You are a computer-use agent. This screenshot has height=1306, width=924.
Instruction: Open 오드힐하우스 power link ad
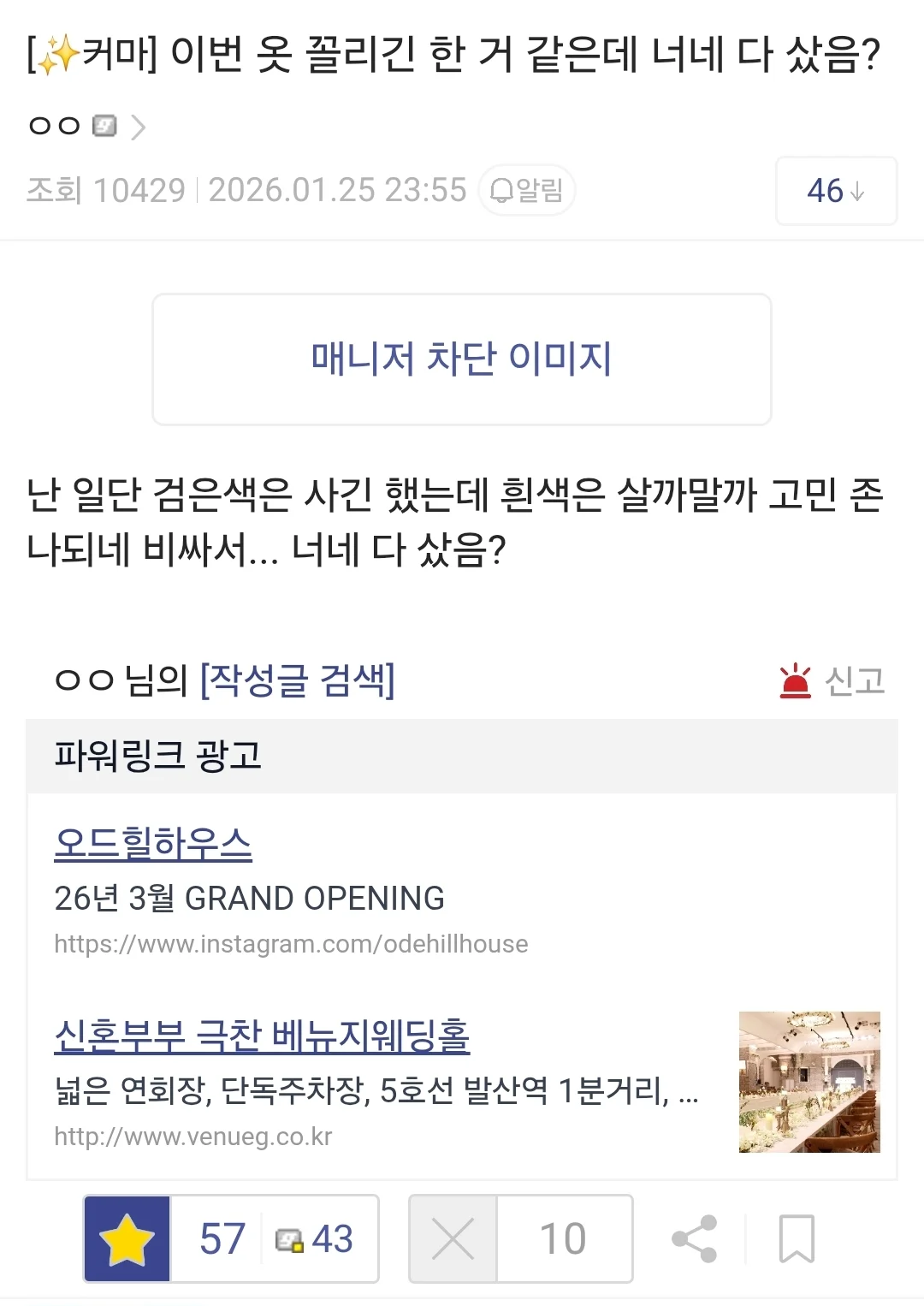click(x=152, y=844)
